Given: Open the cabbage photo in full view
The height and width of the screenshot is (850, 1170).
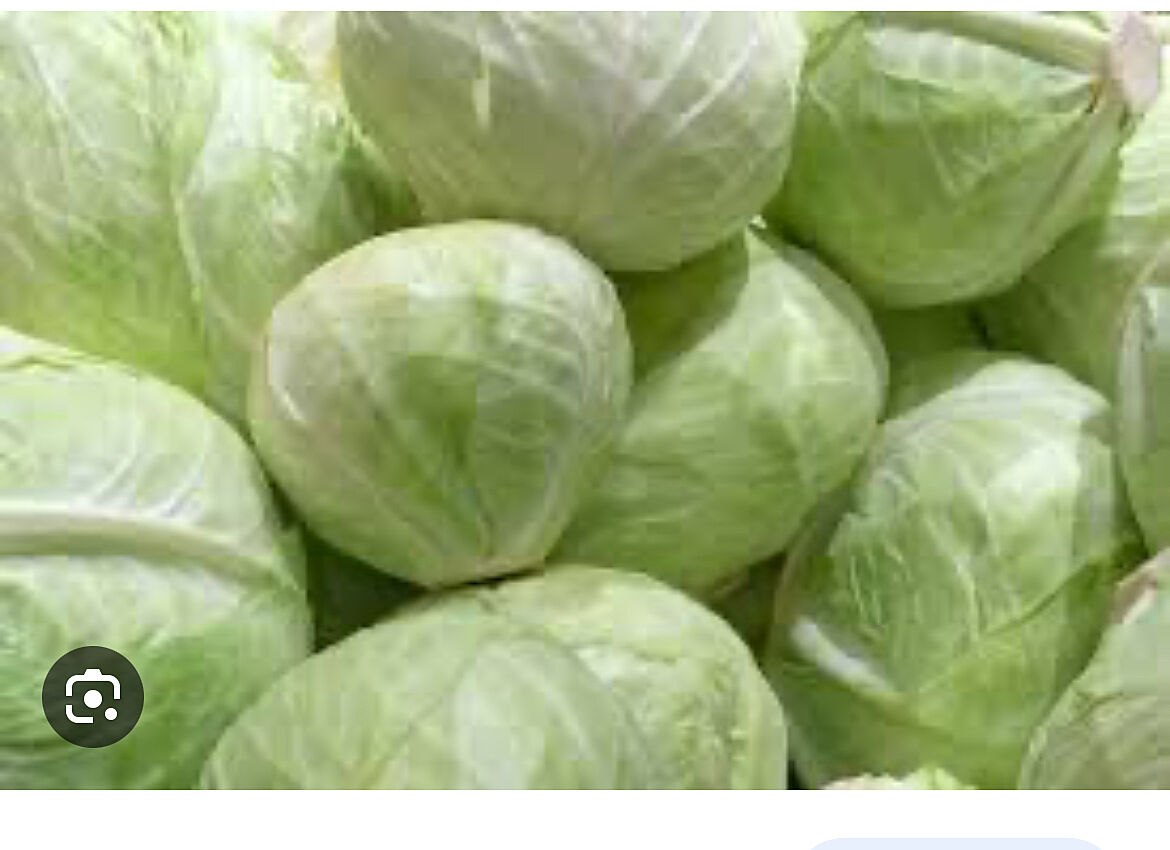Looking at the screenshot, I should (x=585, y=400).
